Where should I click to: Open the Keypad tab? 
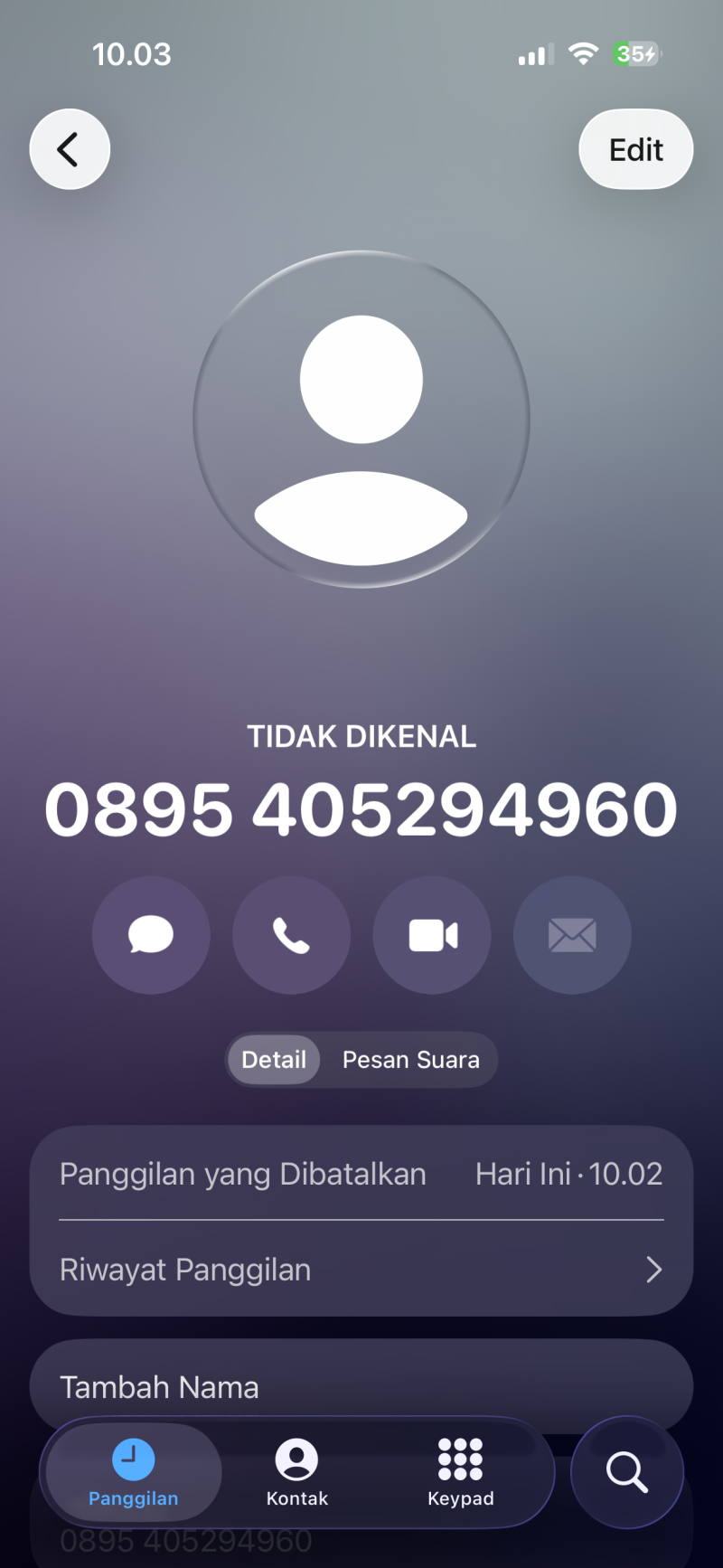click(460, 1472)
